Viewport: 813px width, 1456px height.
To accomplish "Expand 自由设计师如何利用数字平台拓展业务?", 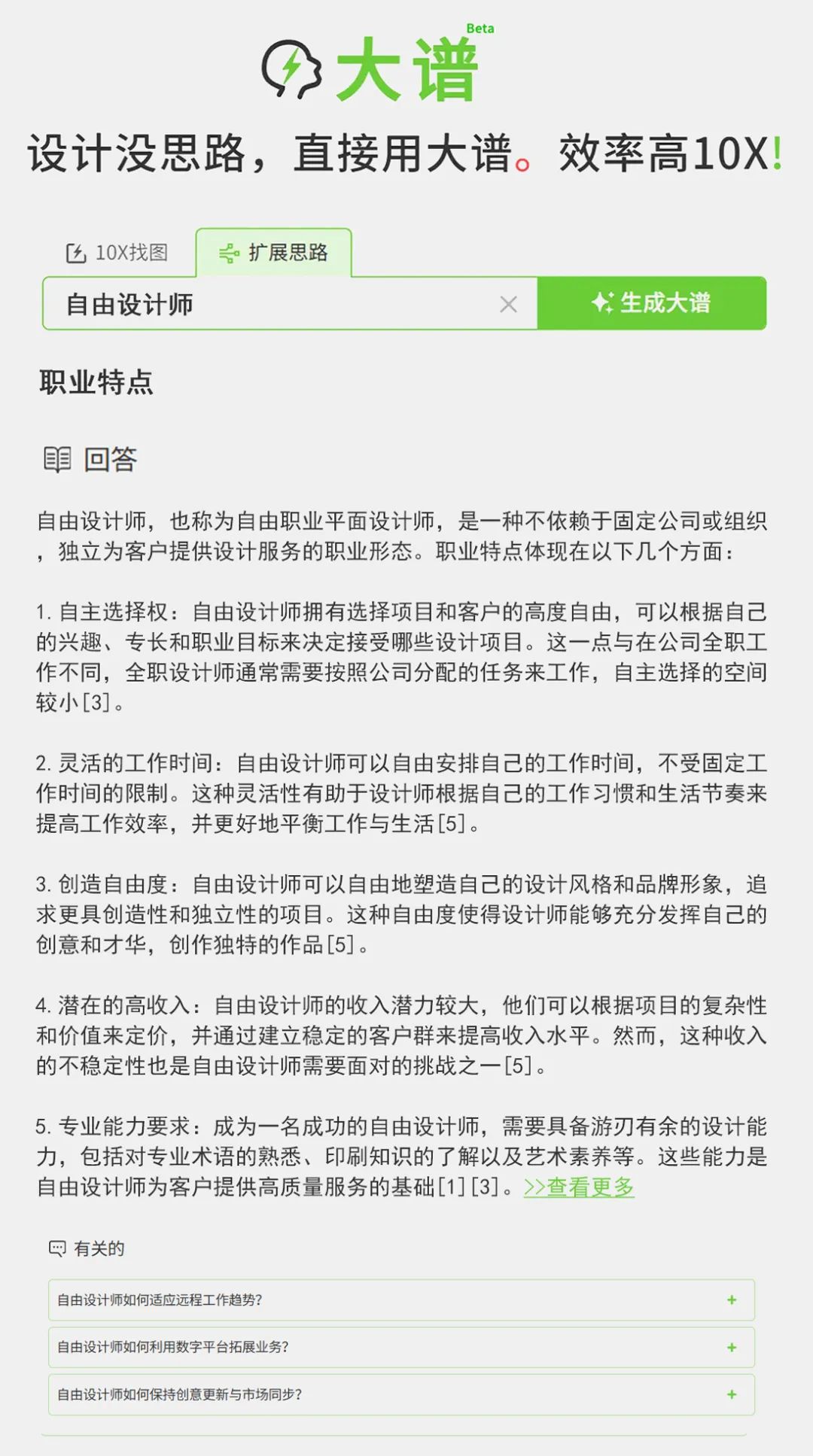I will [401, 1347].
